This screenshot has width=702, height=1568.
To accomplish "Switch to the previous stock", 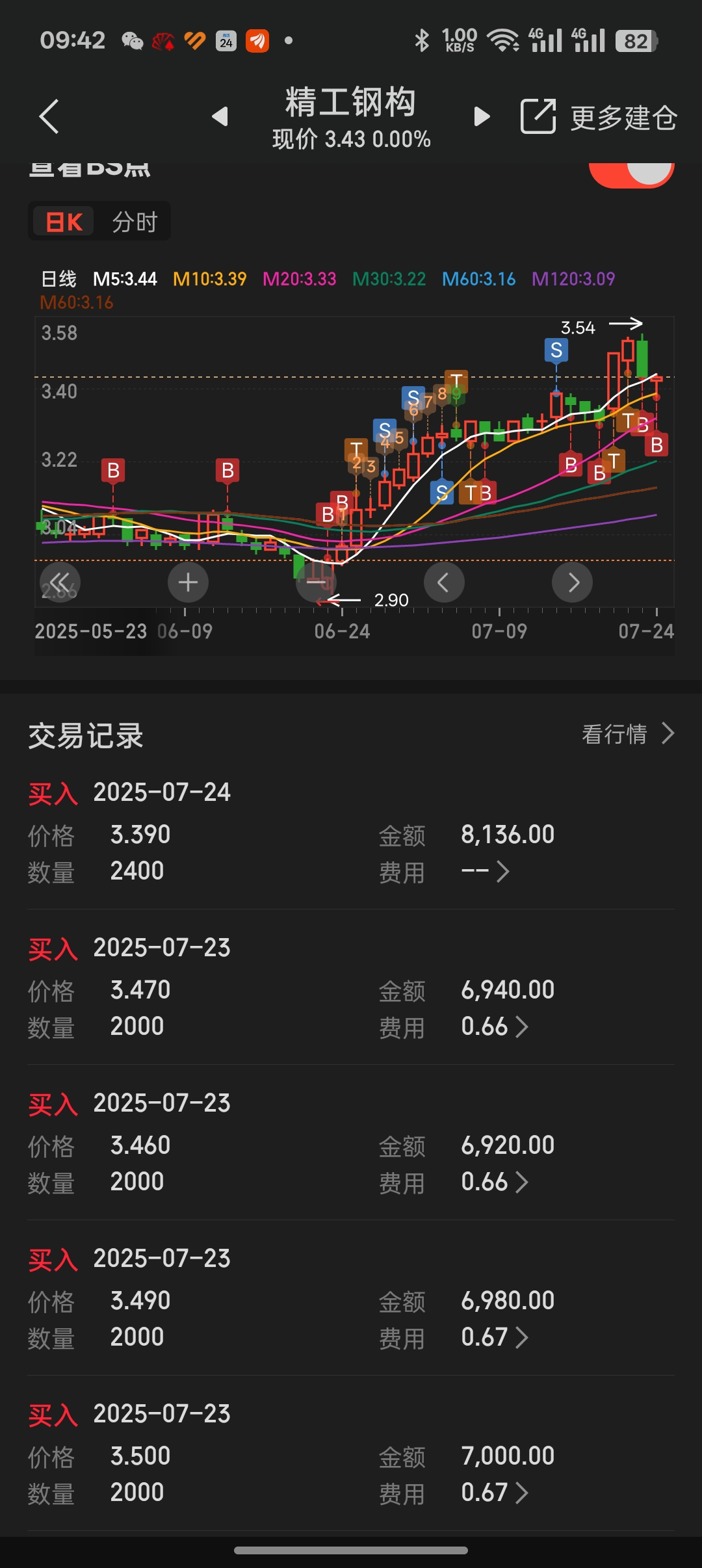I will point(220,116).
